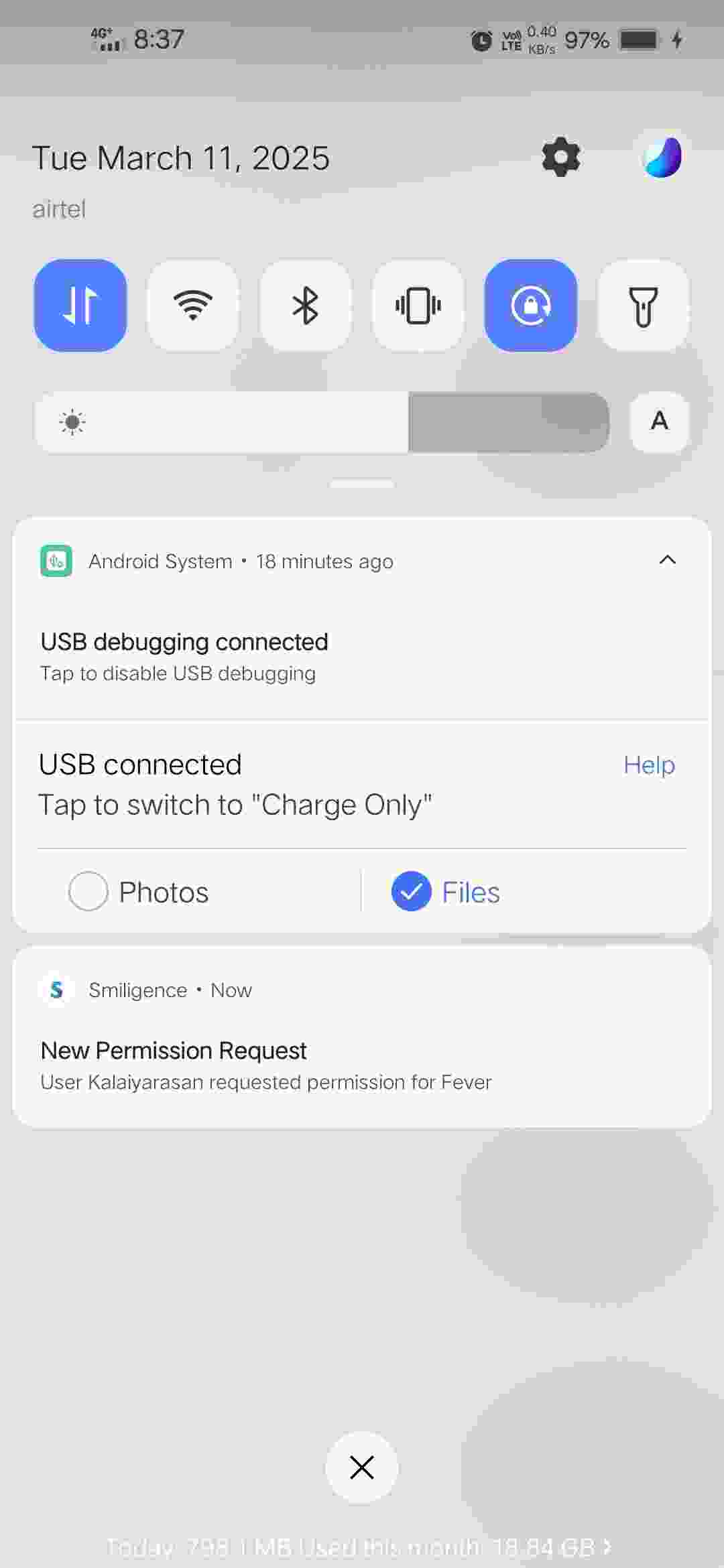Turn on the flashlight

click(644, 306)
